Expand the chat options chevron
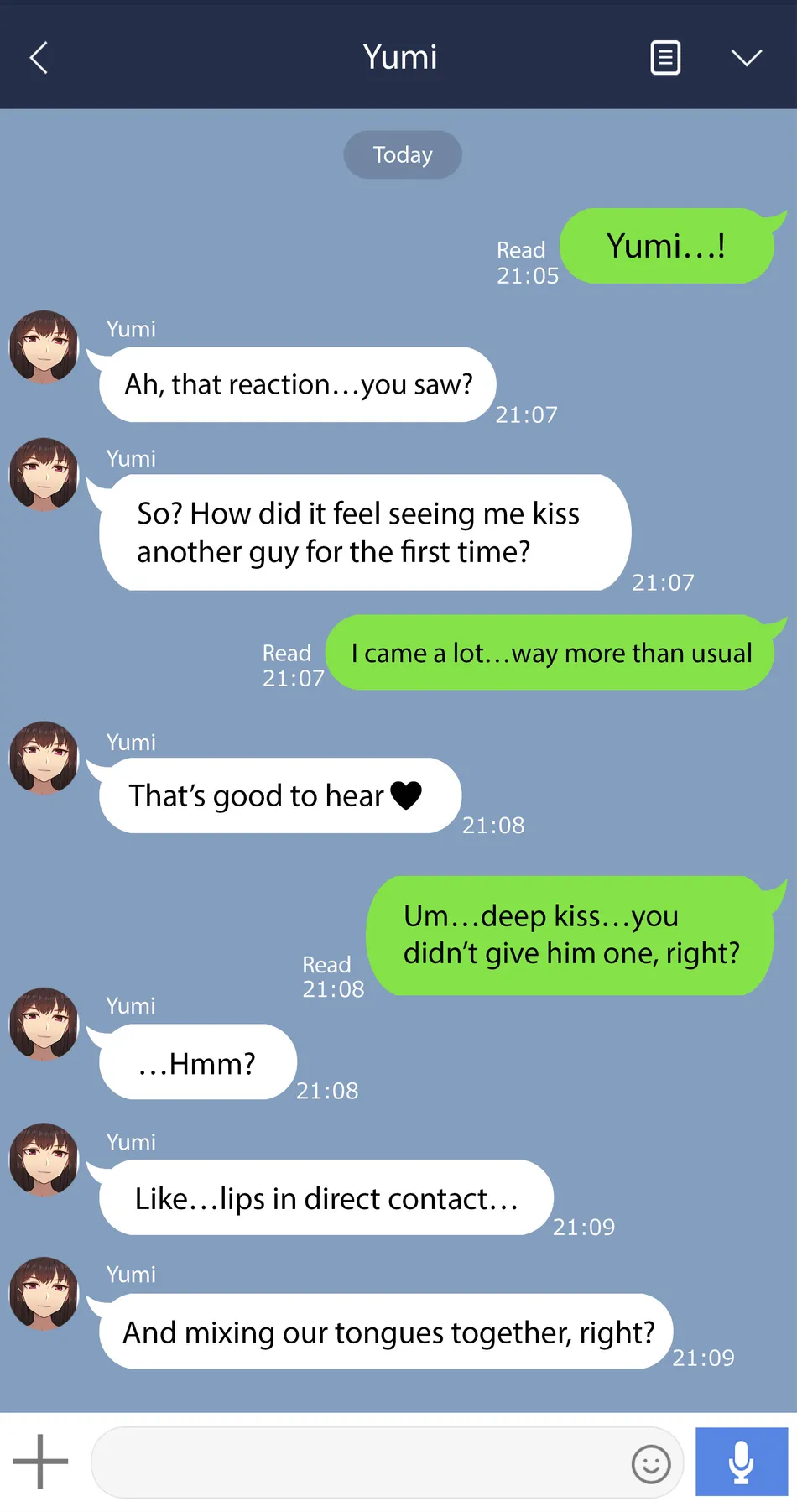 pos(746,58)
